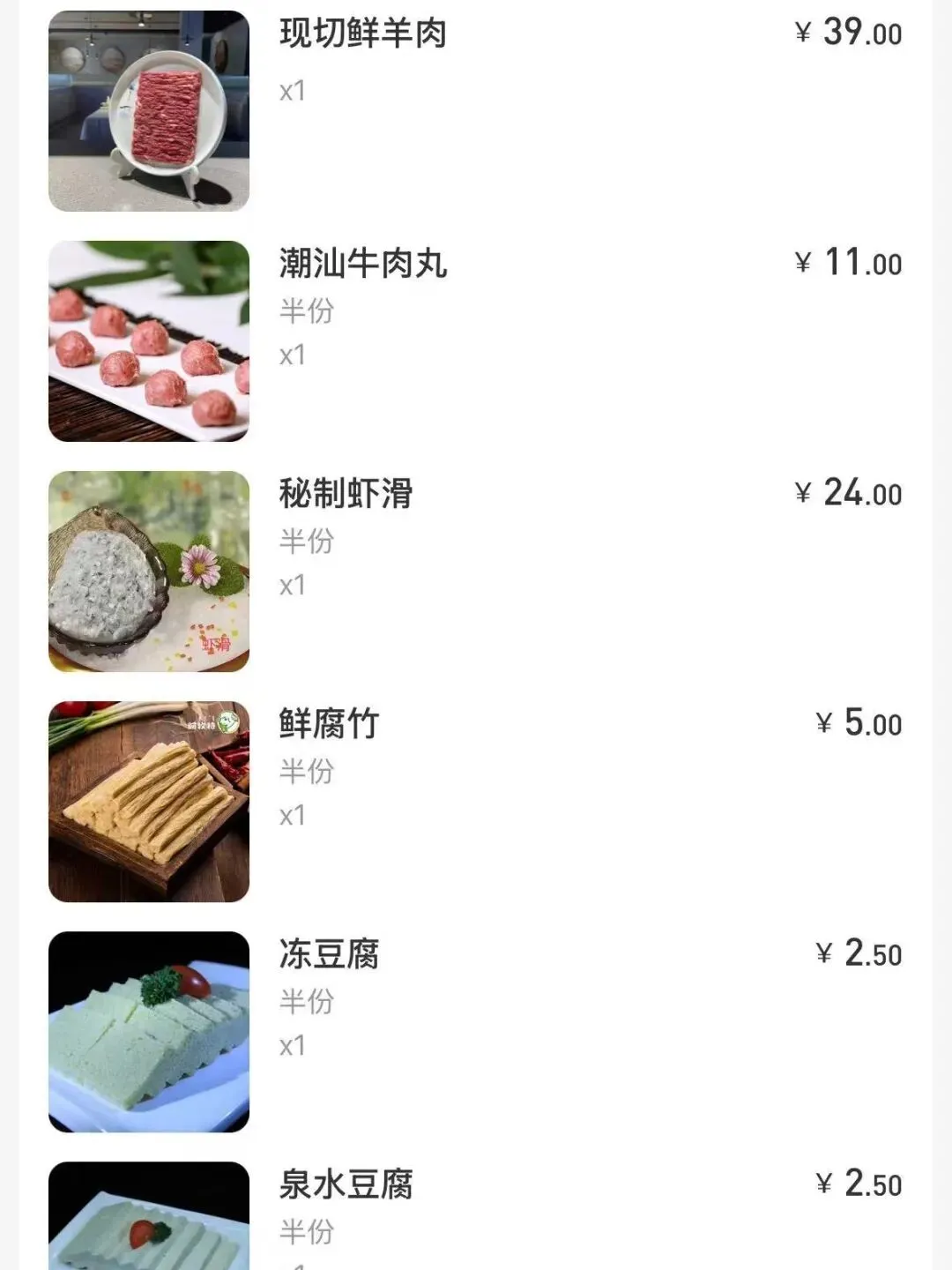Image resolution: width=952 pixels, height=1270 pixels.
Task: Open the 现切鲜羊肉 dish item
Action: 363,34
